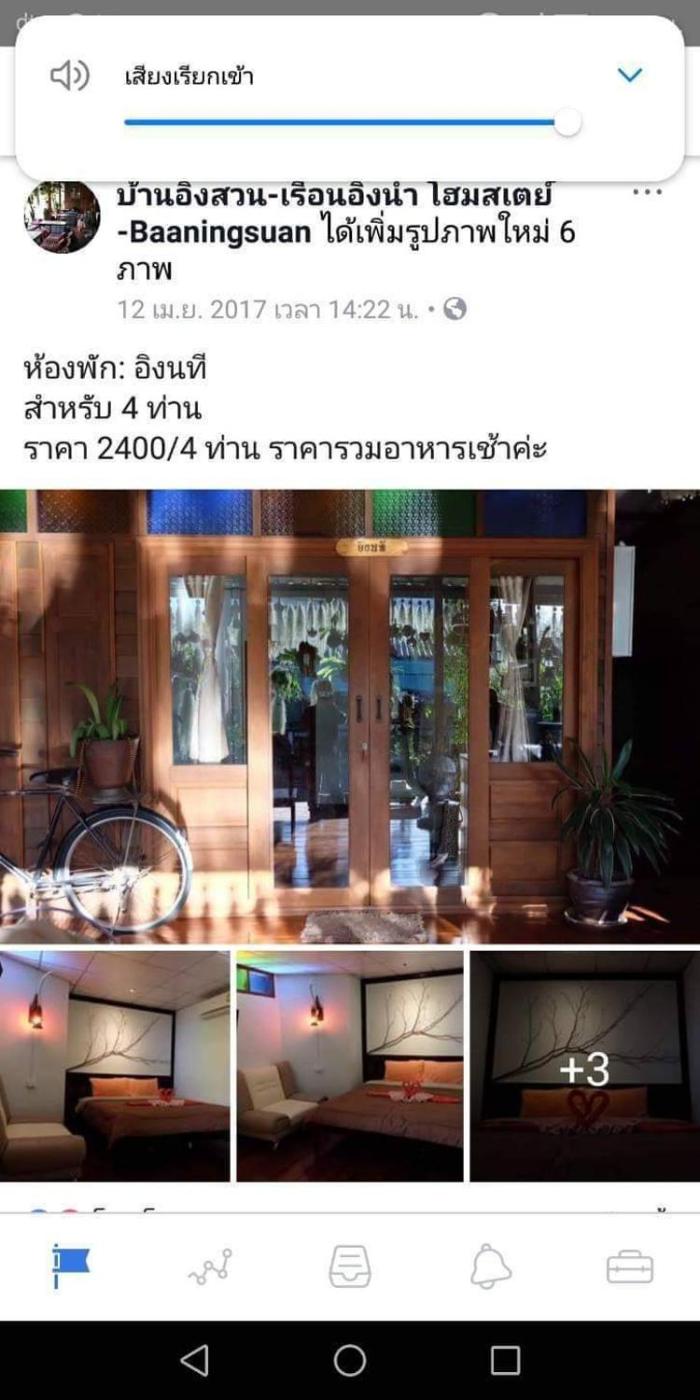Go to the home screen

tap(350, 1360)
